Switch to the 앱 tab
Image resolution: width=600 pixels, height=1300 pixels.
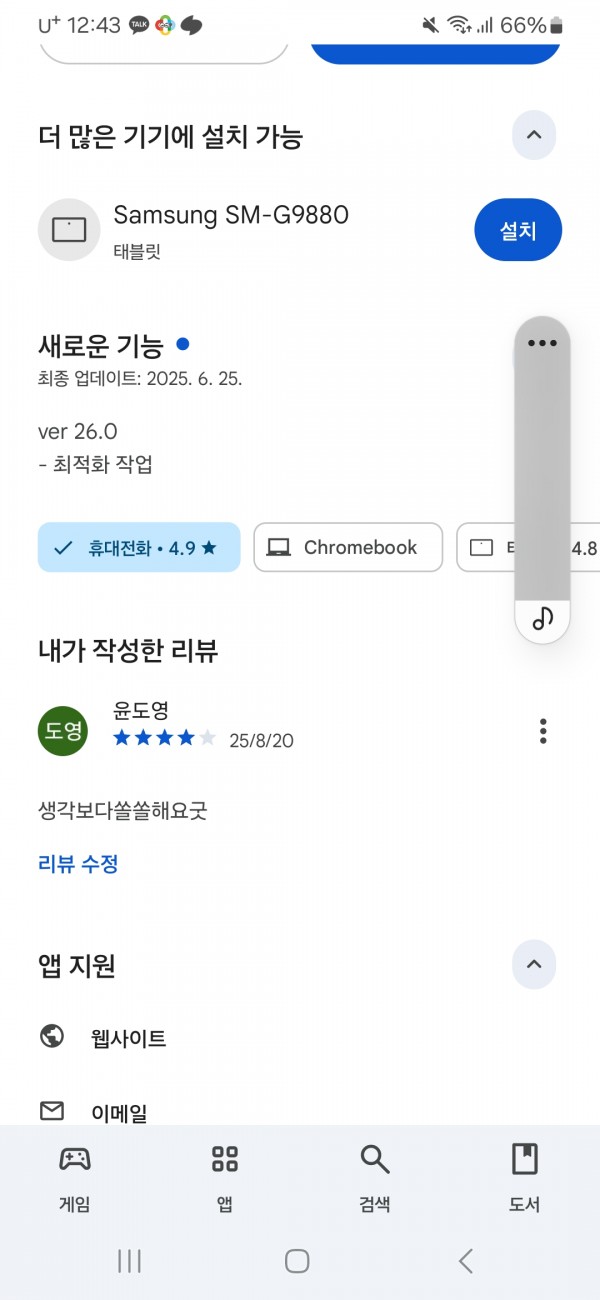225,1177
